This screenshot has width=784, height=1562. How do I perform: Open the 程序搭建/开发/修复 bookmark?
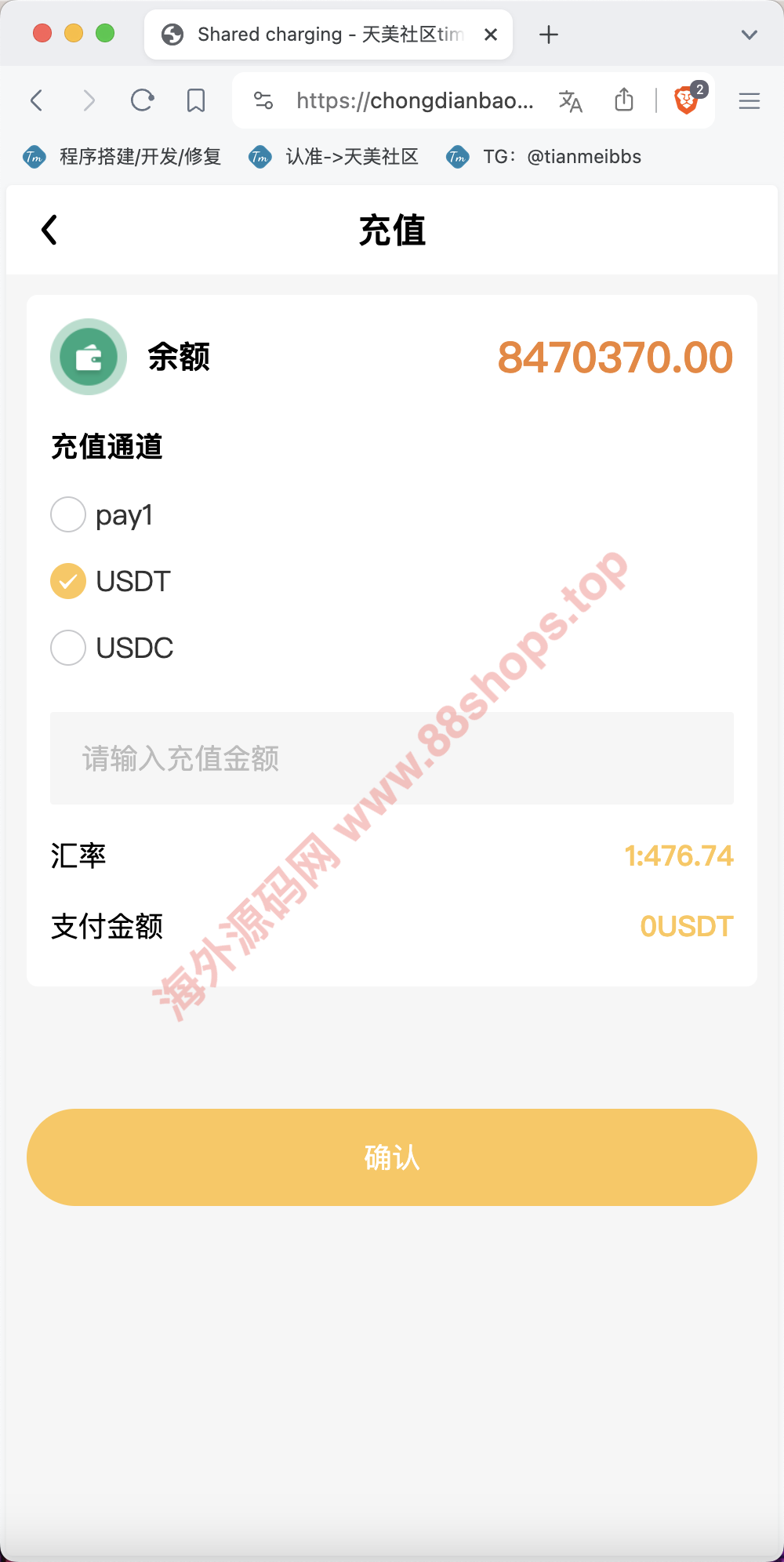122,157
